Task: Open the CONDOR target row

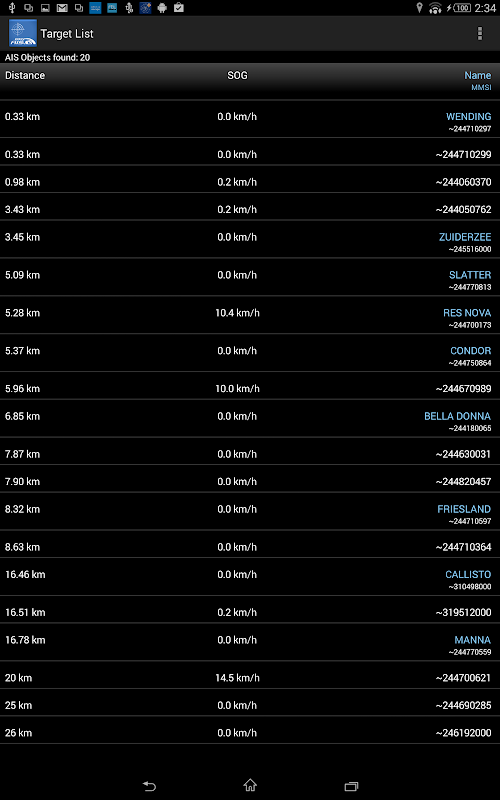Action: (250, 353)
